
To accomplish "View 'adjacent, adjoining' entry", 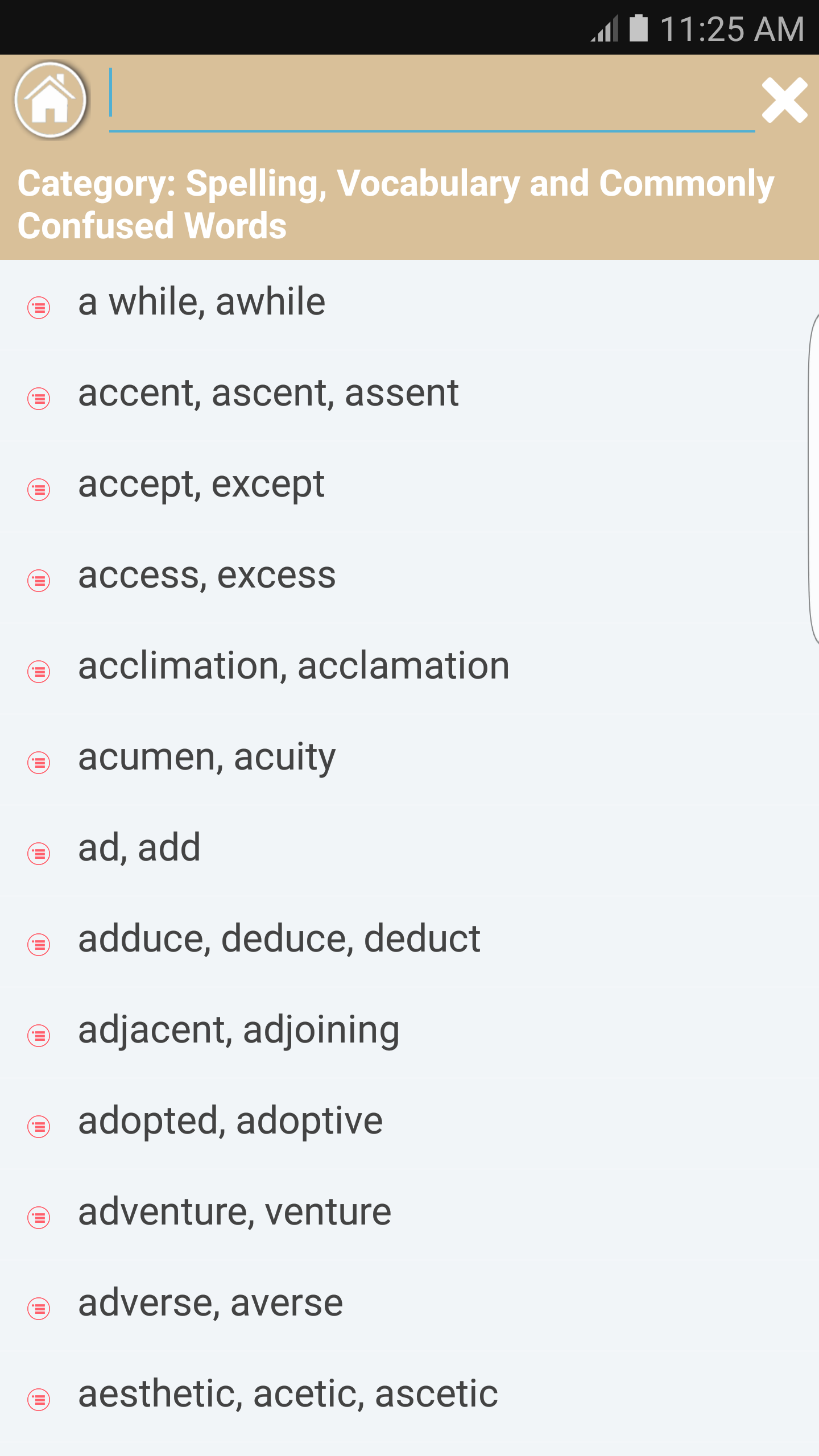I will 239,1030.
